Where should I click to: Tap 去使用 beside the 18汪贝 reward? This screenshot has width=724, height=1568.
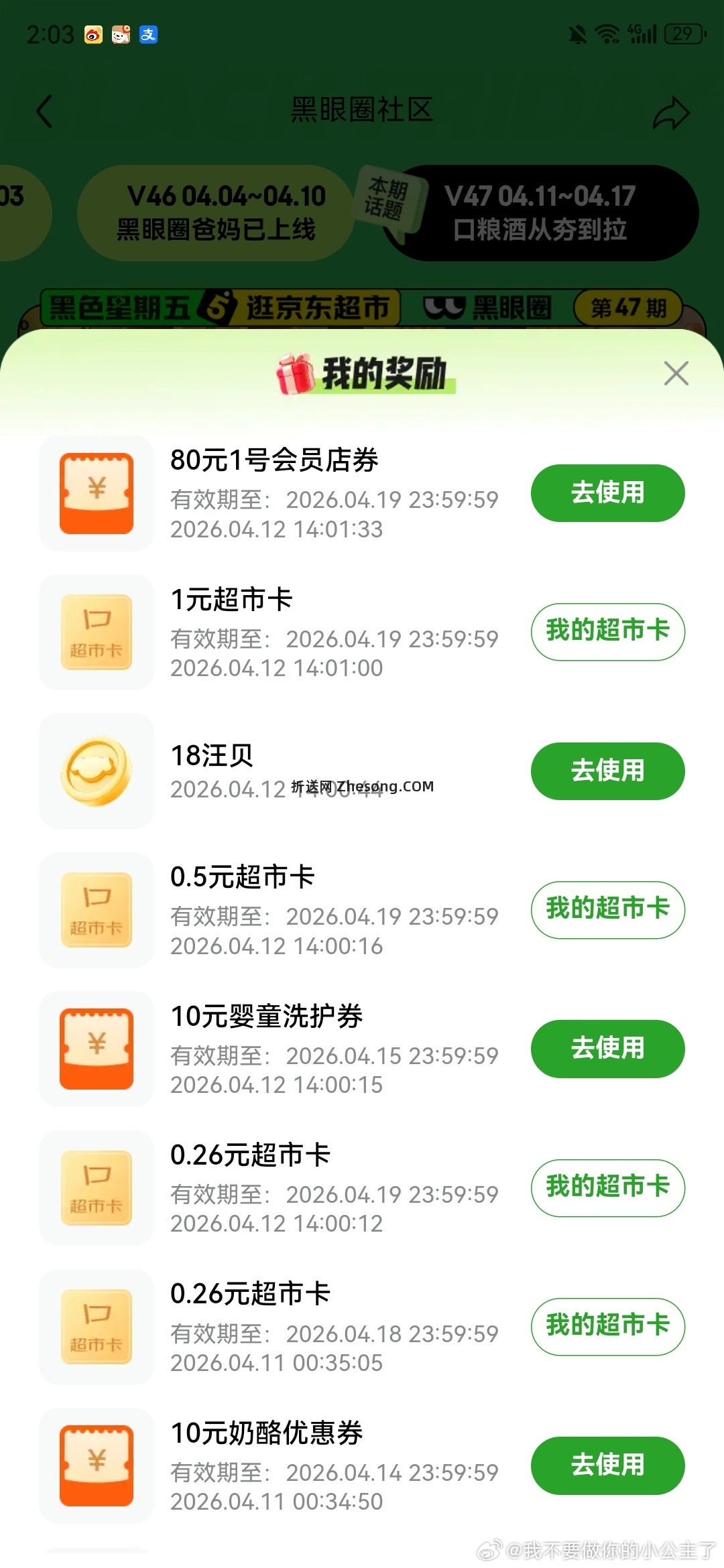click(607, 771)
